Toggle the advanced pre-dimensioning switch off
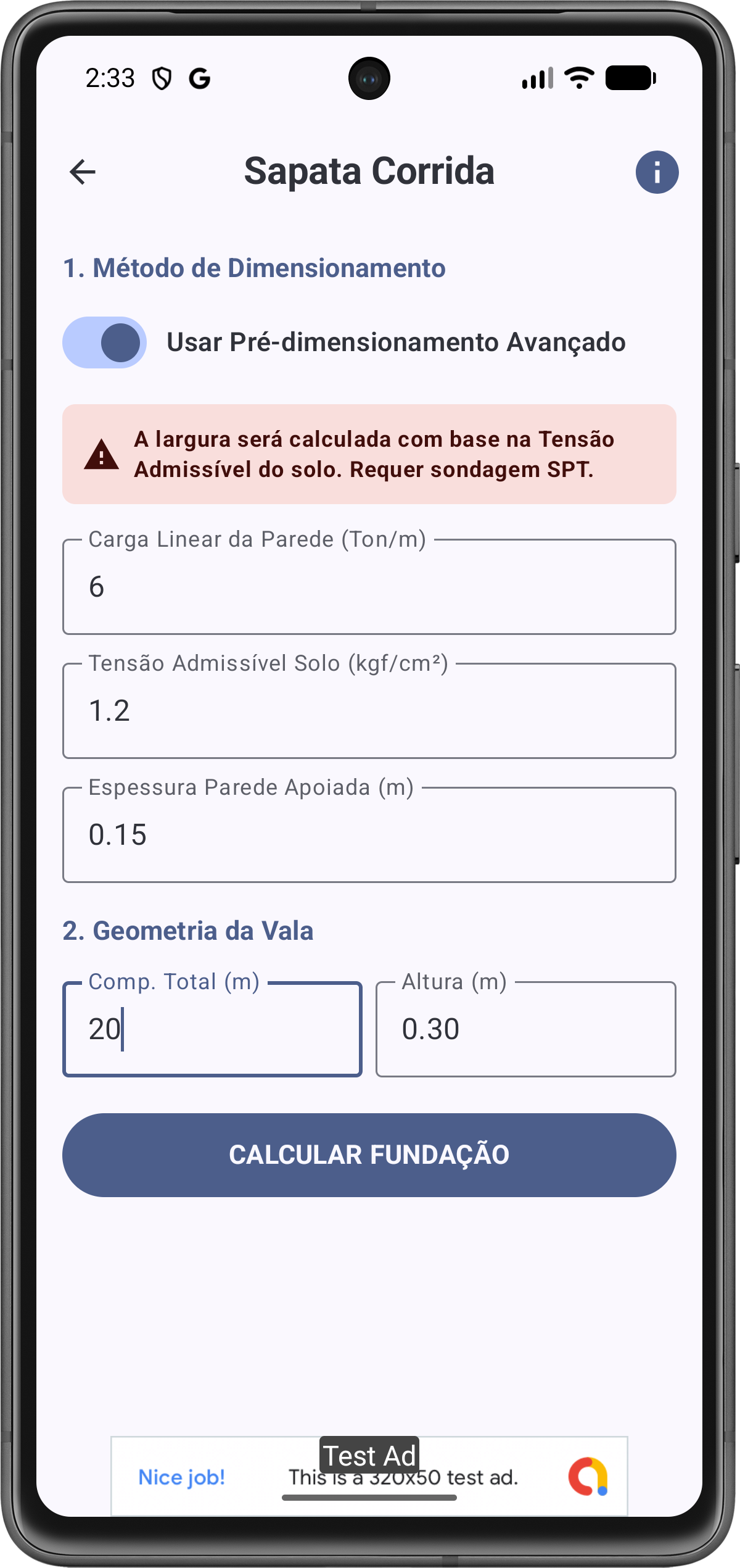The height and width of the screenshot is (1568, 740). [x=105, y=342]
